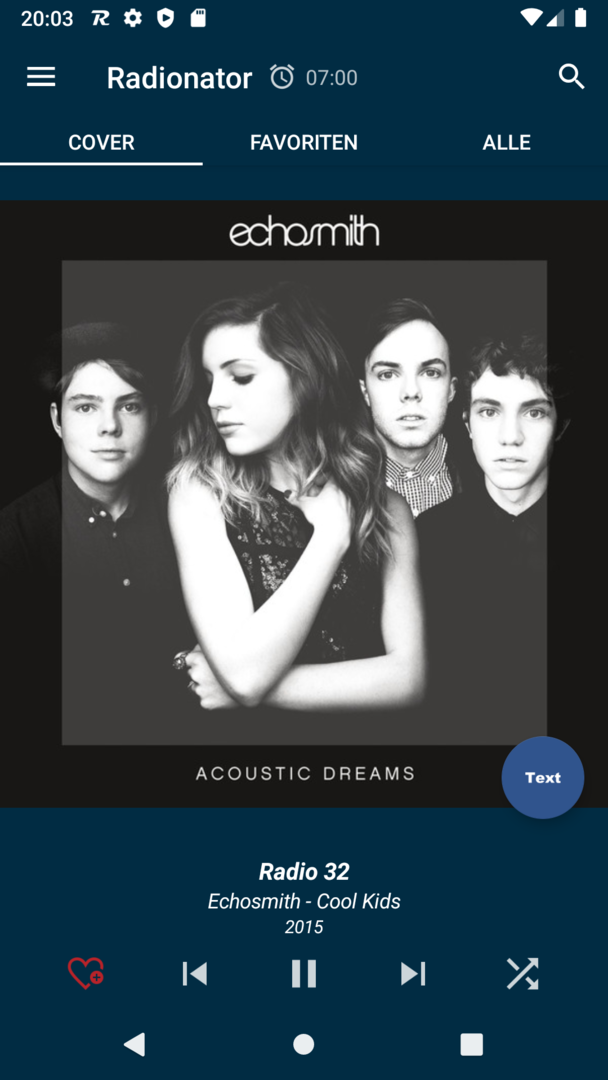Open the 07:00 alarm timer
The image size is (608, 1080).
click(313, 77)
